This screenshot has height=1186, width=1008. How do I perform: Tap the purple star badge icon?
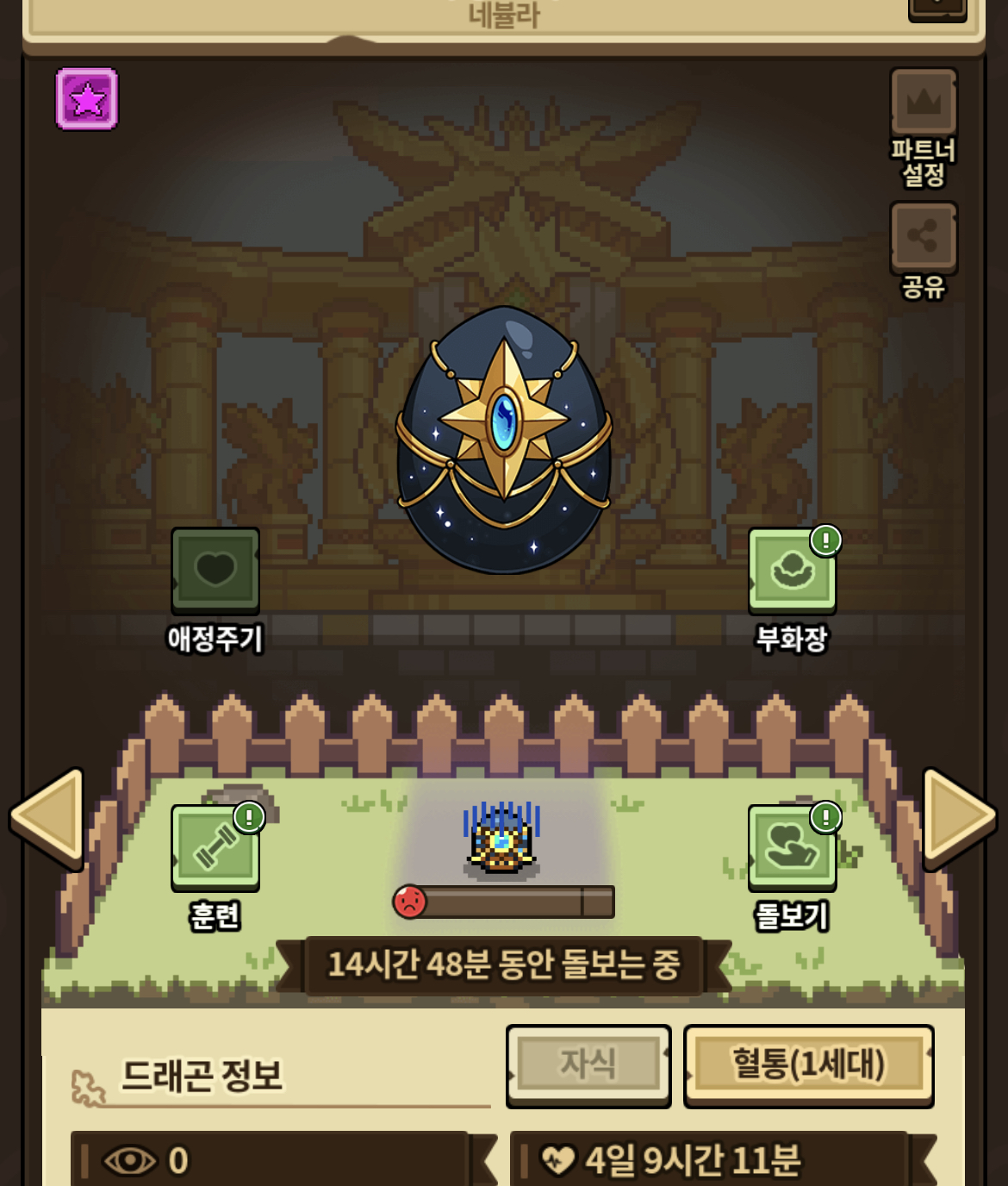[87, 99]
